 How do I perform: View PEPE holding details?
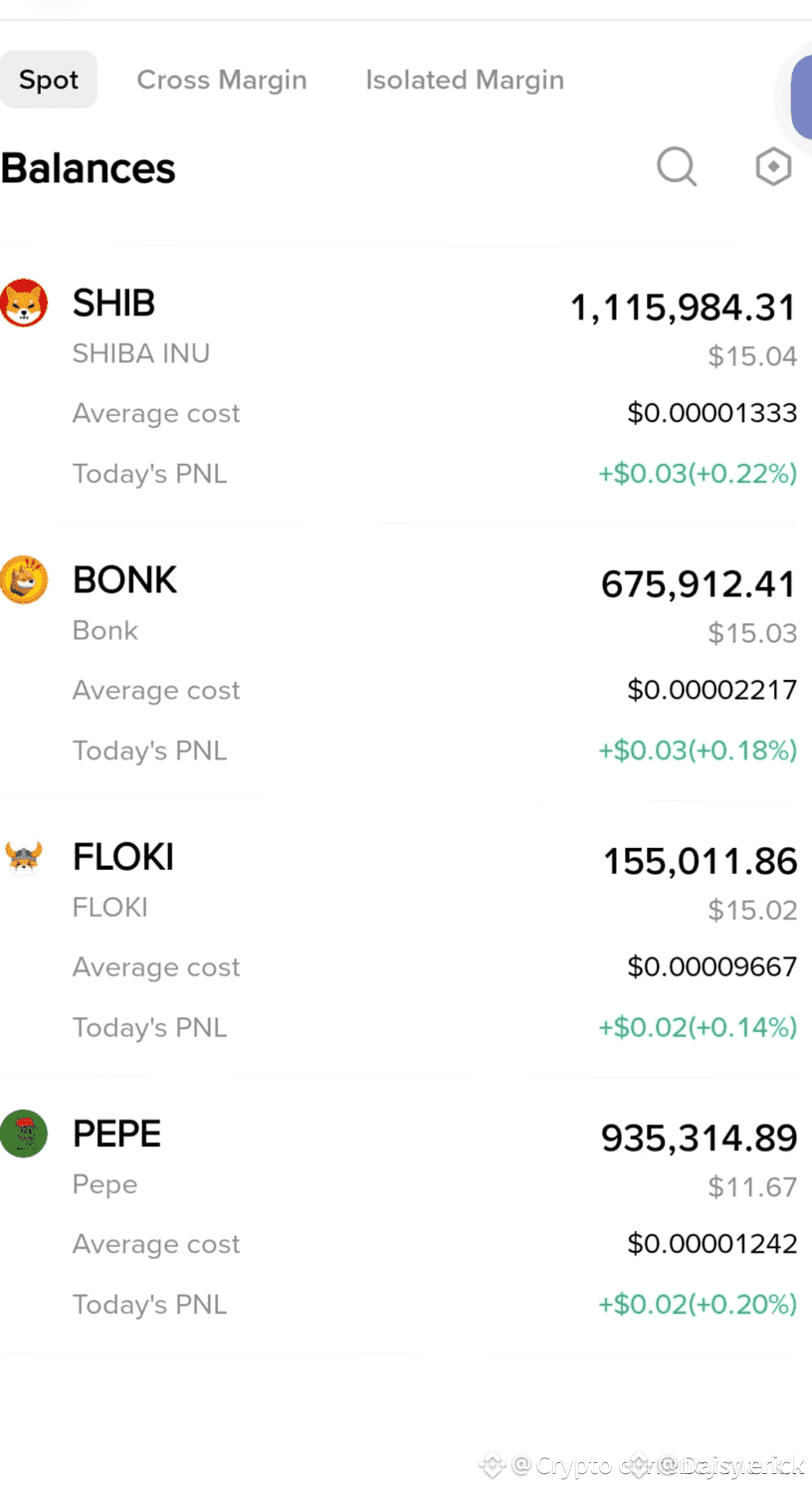point(406,1215)
